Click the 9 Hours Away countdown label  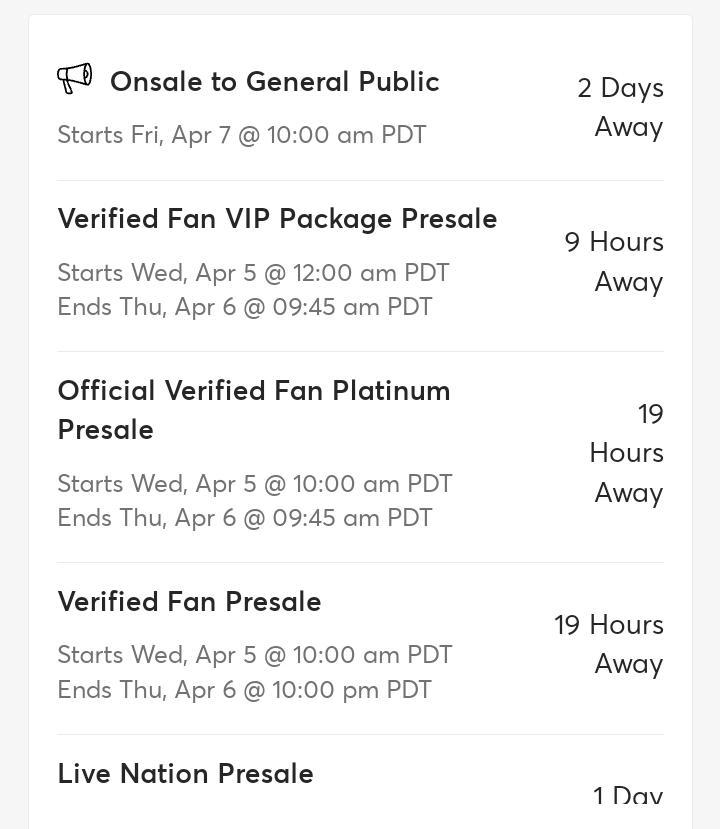point(614,261)
